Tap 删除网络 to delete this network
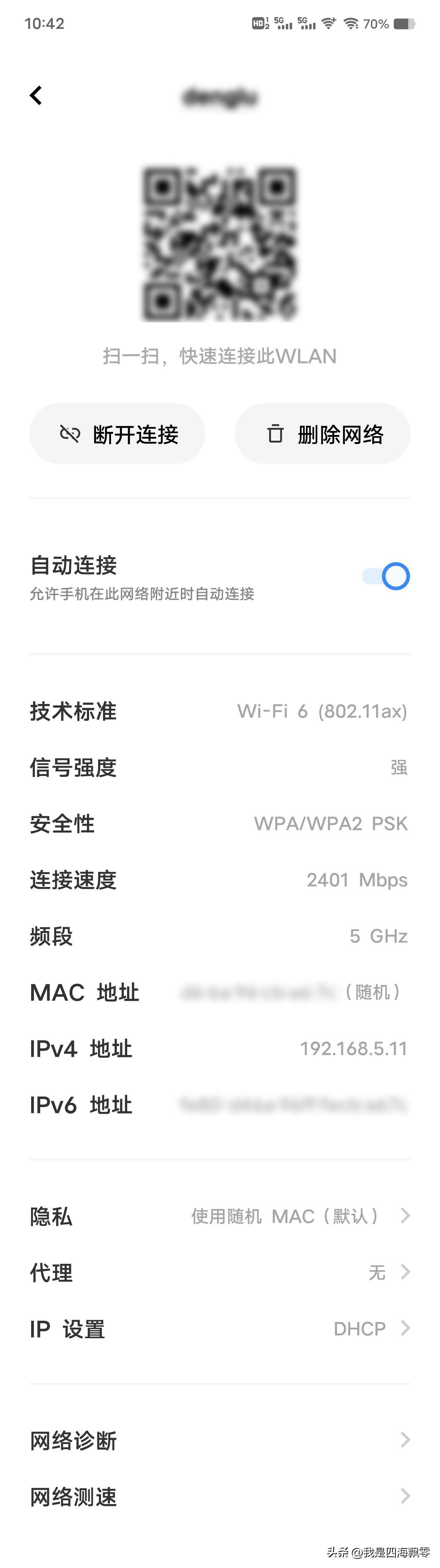Viewport: 440px width, 1568px height. click(323, 434)
